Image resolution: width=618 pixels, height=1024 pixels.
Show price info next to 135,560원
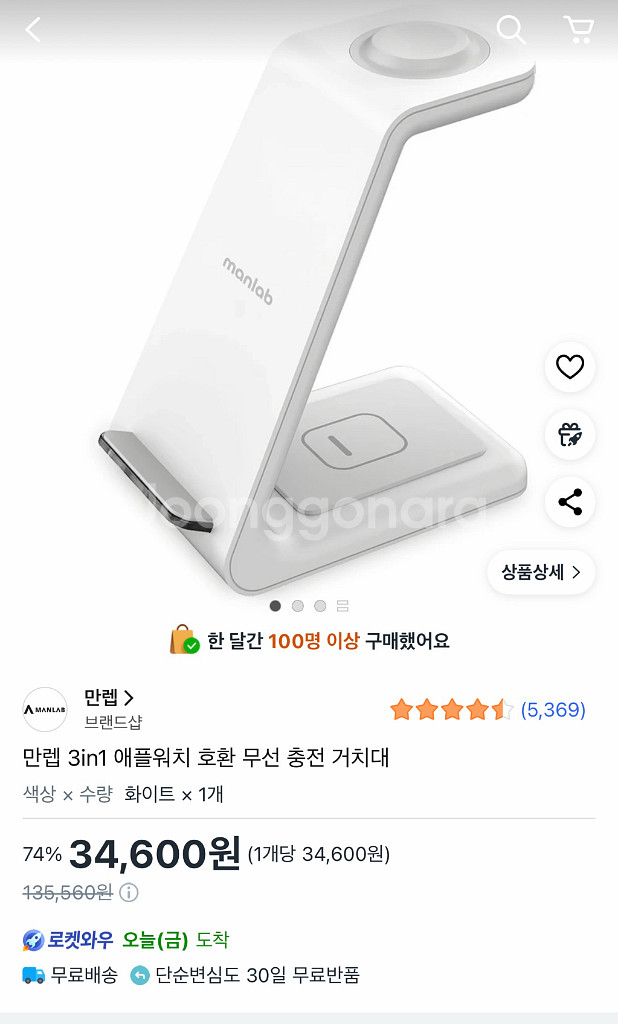[130, 893]
